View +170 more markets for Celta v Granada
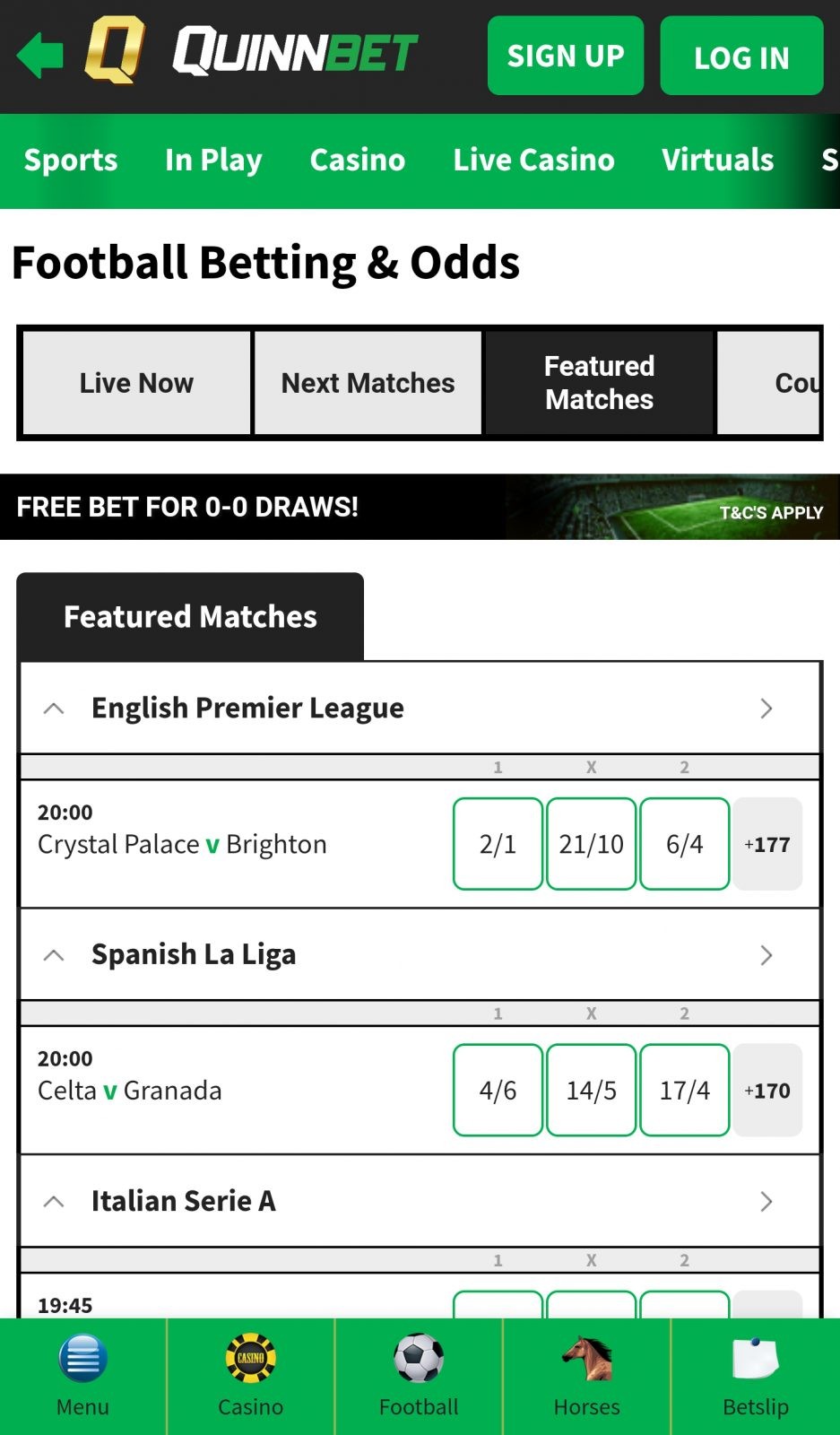The image size is (840, 1435). coord(767,1091)
